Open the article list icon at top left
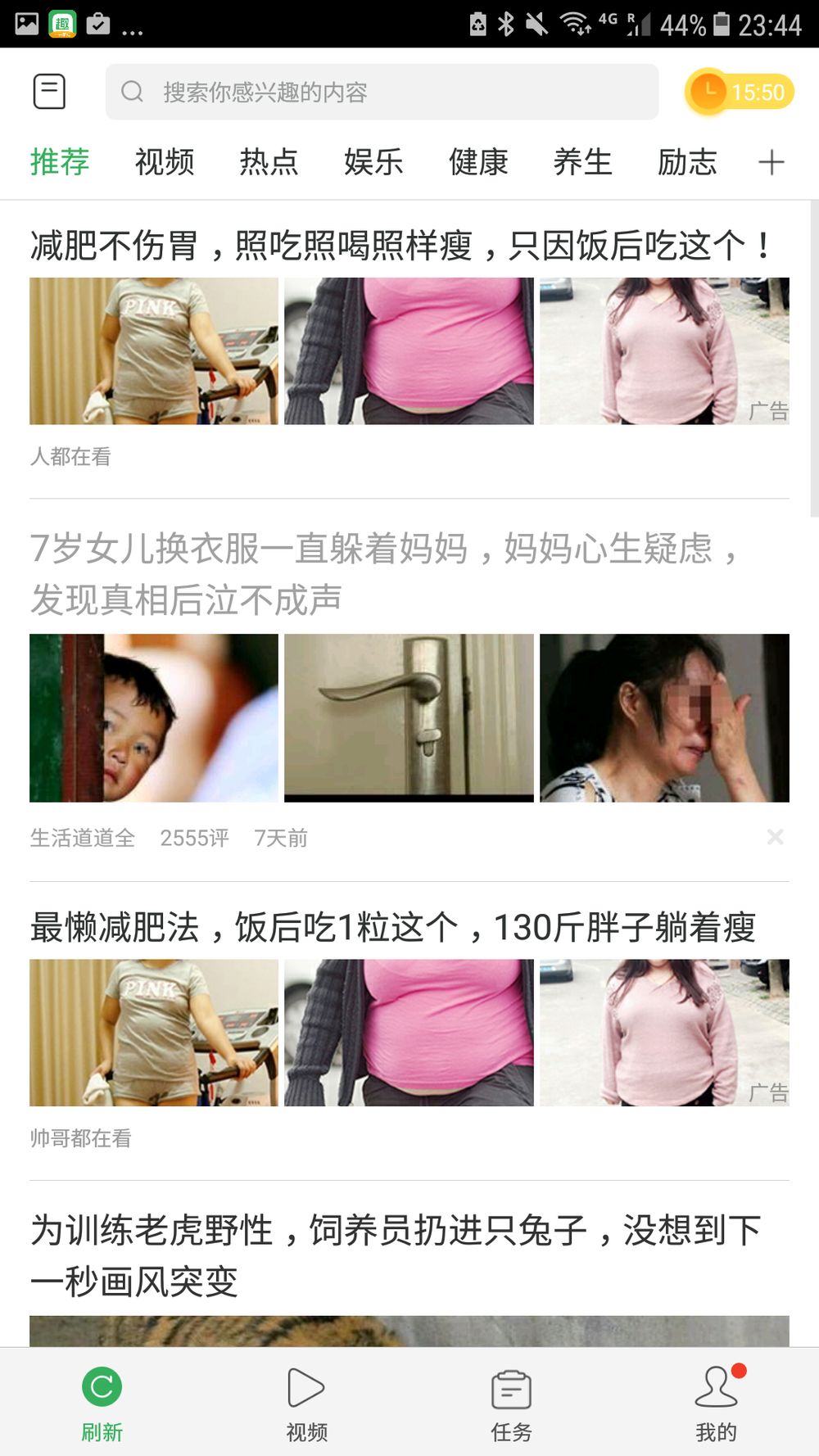 (x=49, y=91)
